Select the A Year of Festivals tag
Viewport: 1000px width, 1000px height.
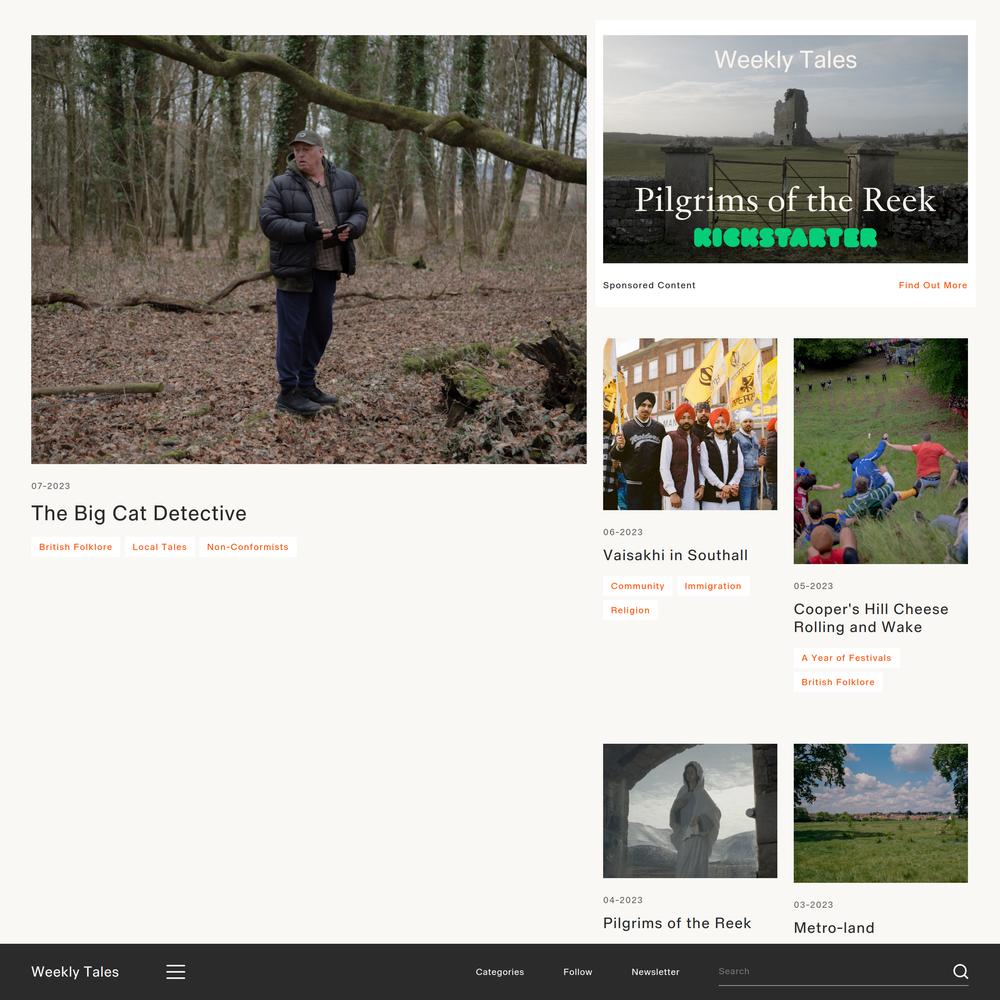846,658
